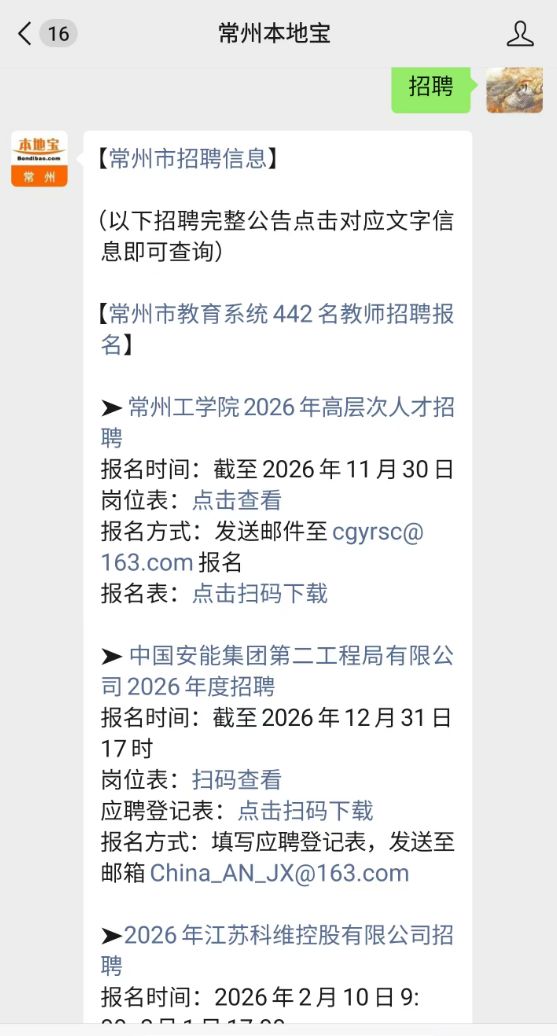
Task: Open 2026年江苏科维控股有限公司招聘 link
Action: [x=278, y=950]
